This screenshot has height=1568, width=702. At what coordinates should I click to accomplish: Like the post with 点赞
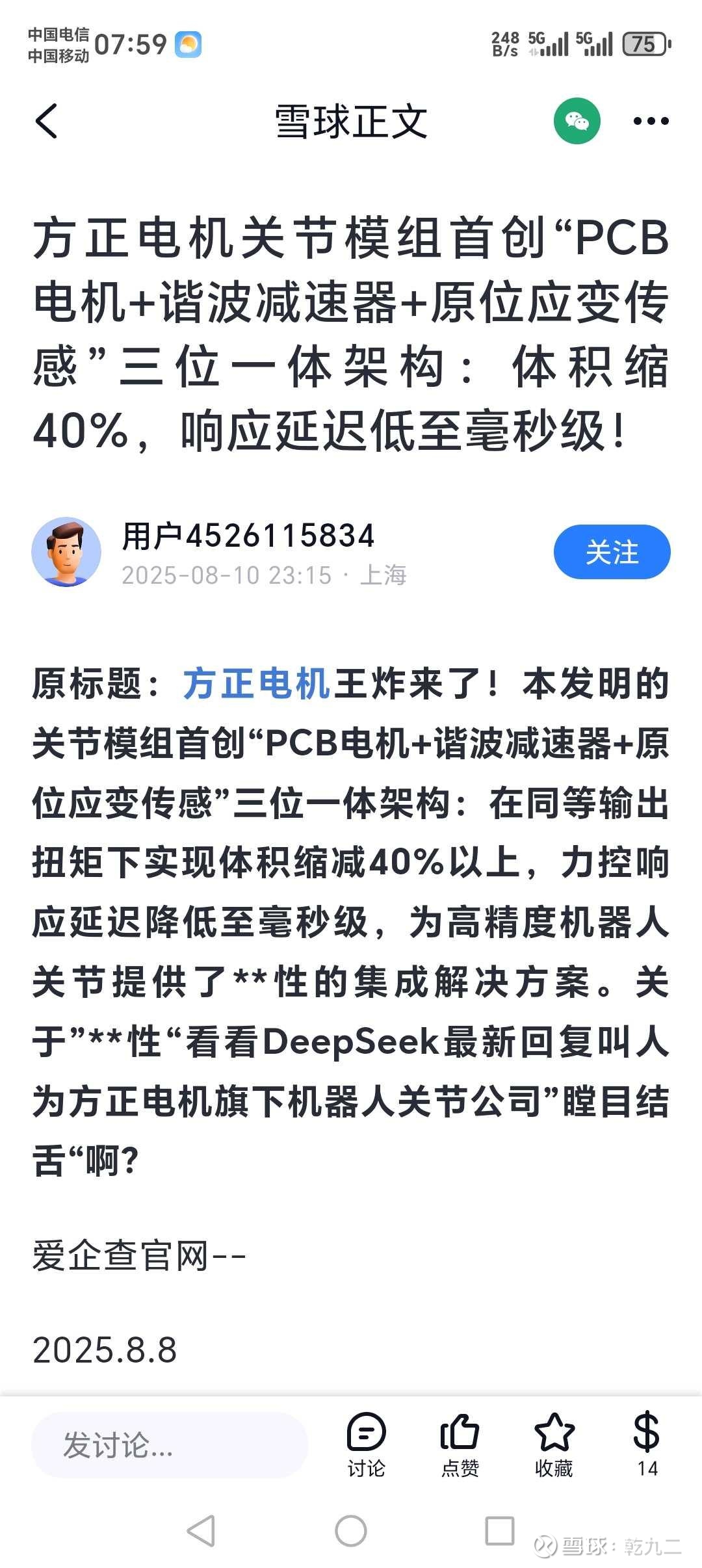(x=460, y=1445)
